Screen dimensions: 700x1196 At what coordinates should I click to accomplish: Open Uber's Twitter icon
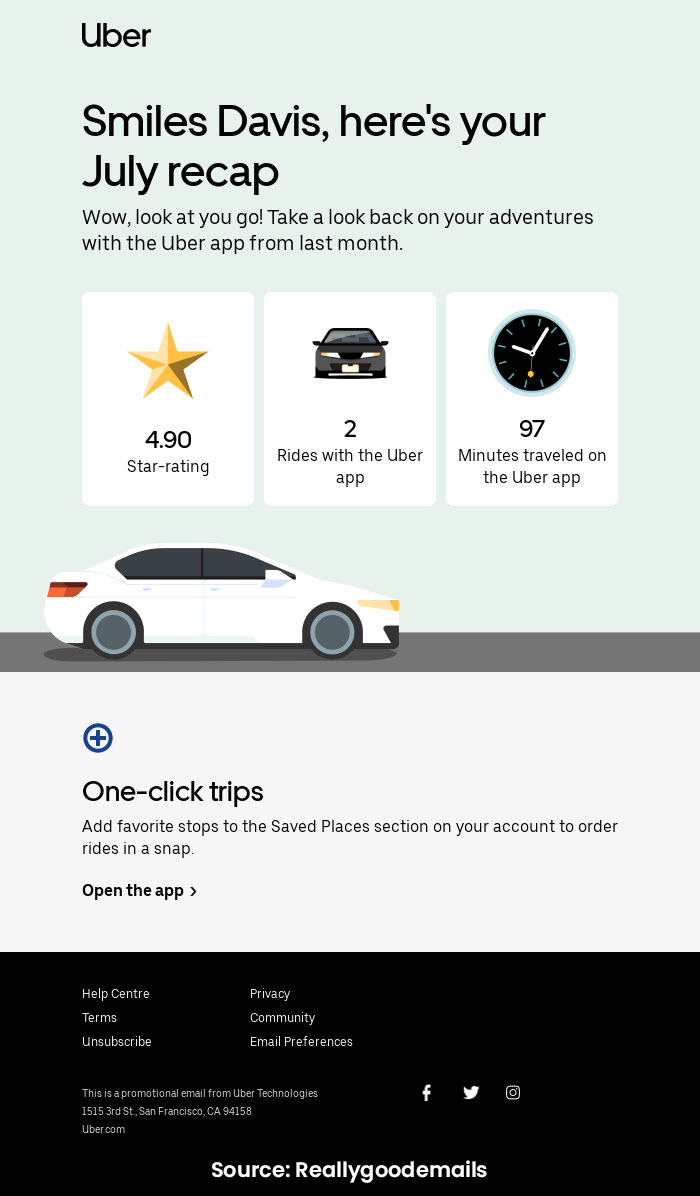[471, 1092]
